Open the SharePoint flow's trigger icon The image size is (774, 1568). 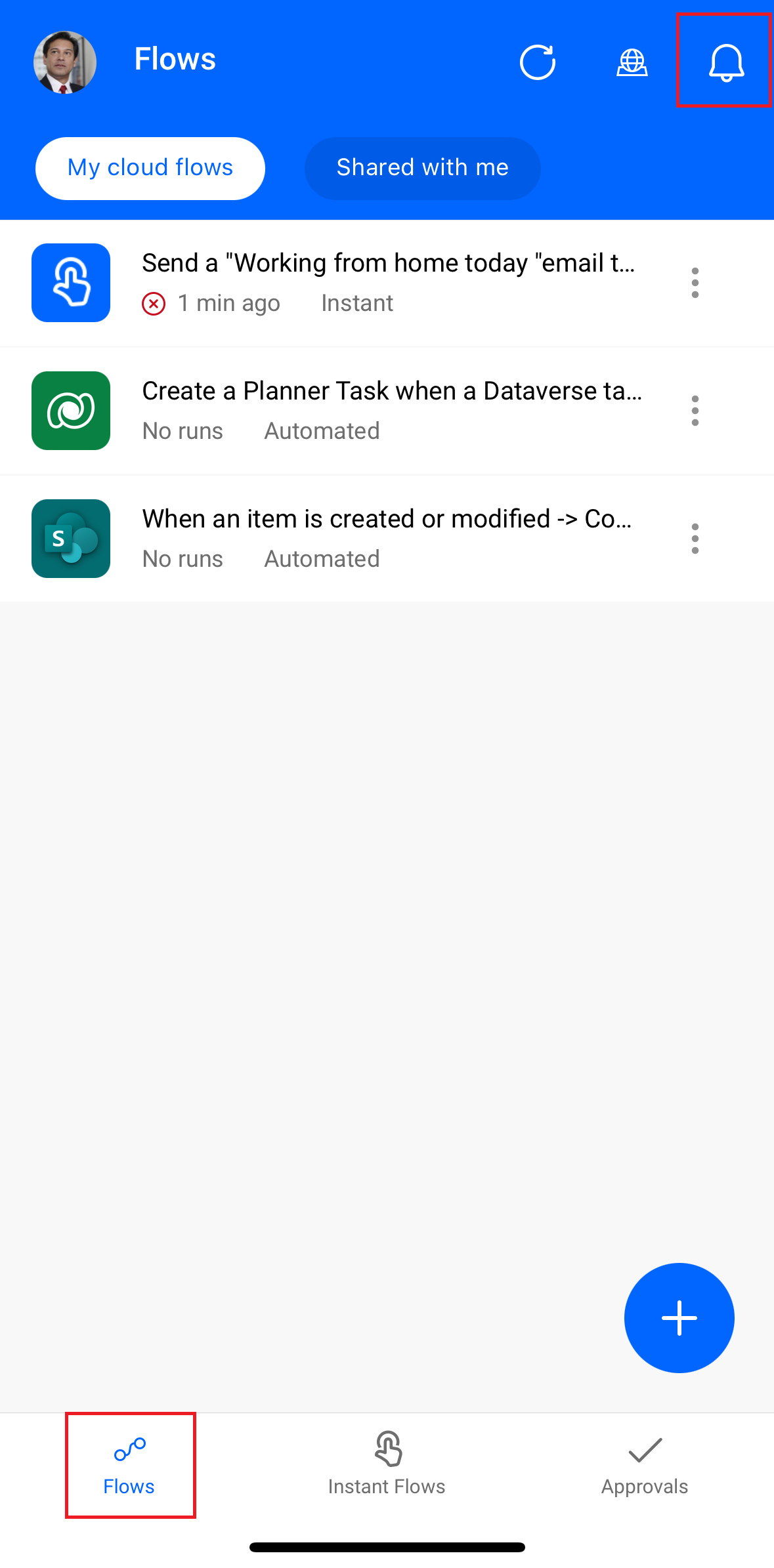point(70,538)
